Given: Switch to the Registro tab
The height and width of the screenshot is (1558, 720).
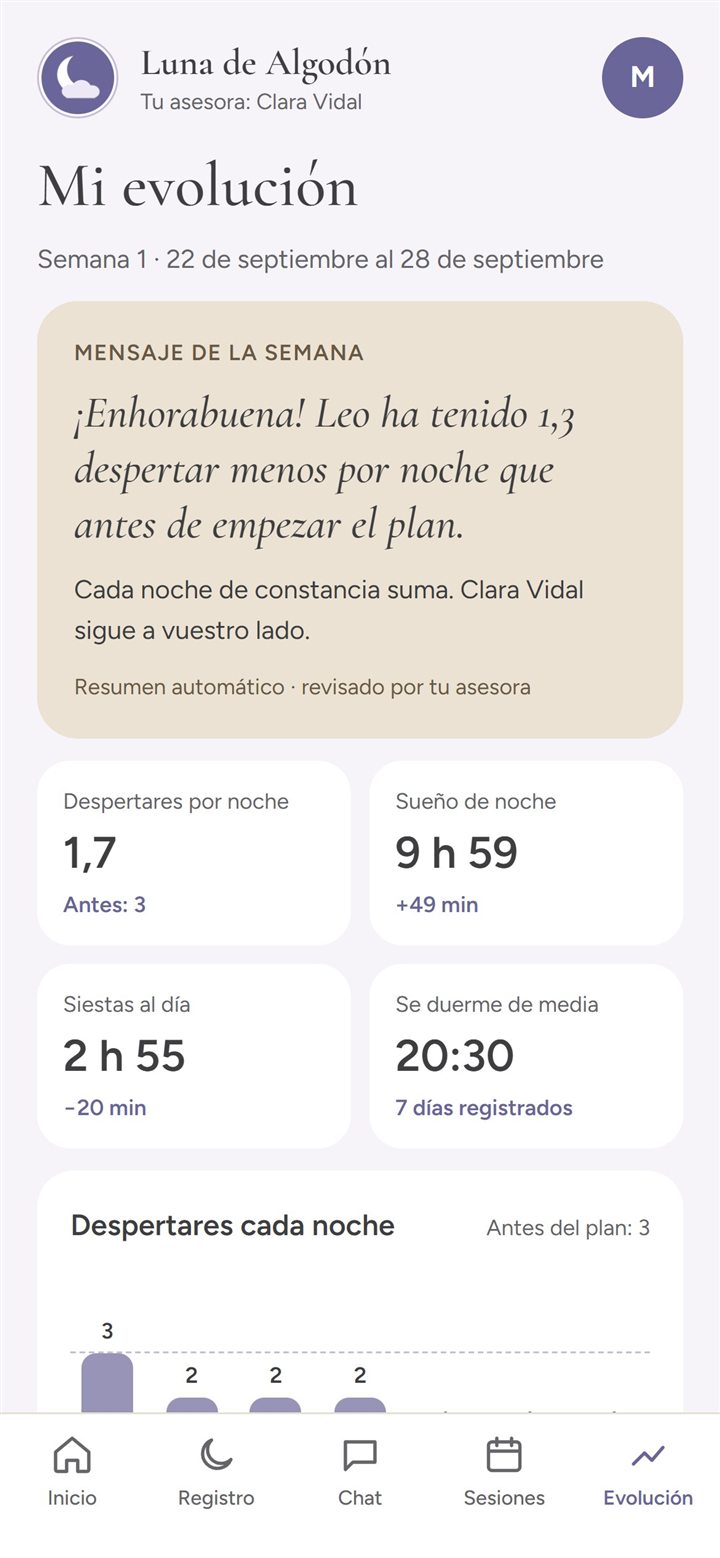Looking at the screenshot, I should click(216, 1472).
